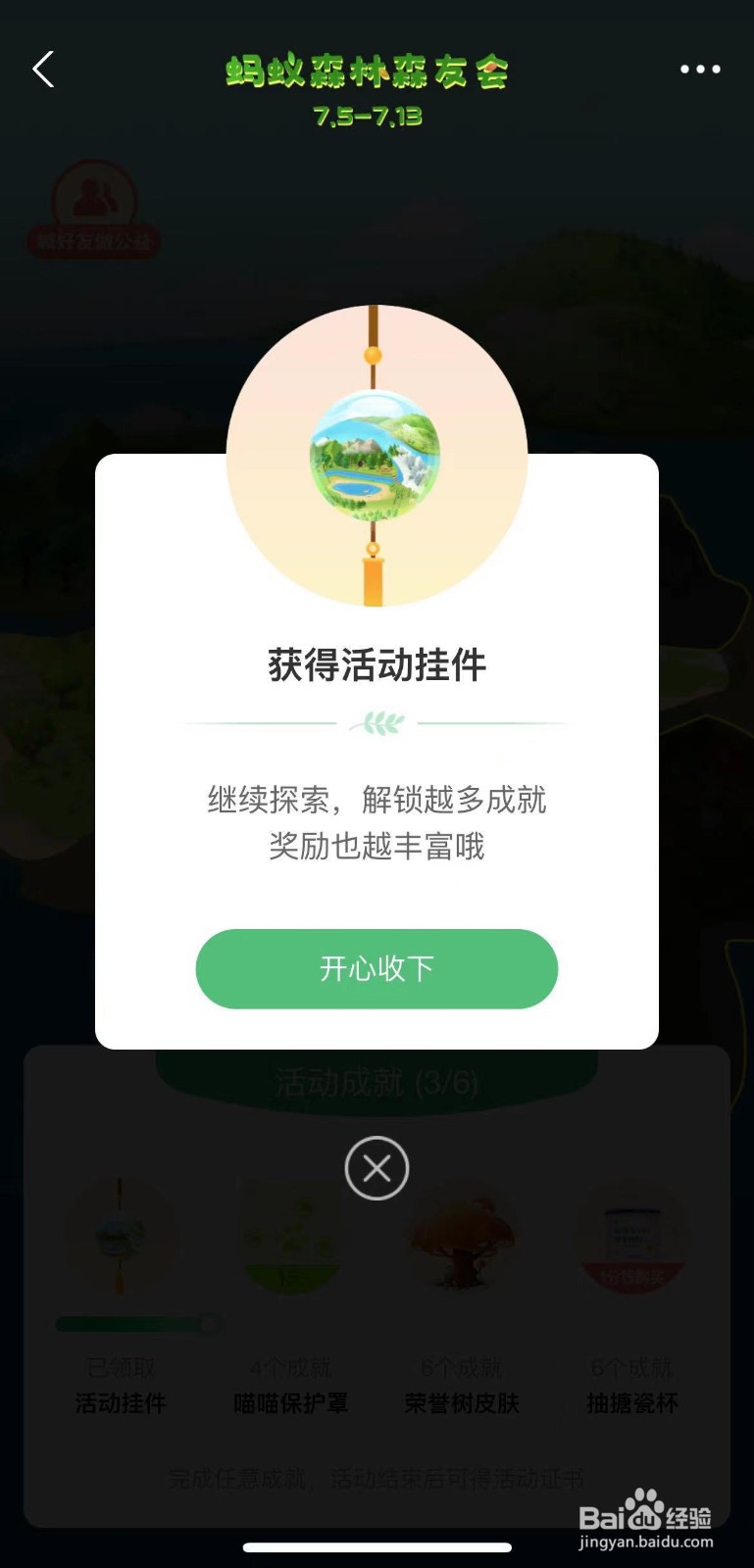Select the 荣誉树皮肤 tree skin icon
The width and height of the screenshot is (754, 1568).
click(x=461, y=1240)
